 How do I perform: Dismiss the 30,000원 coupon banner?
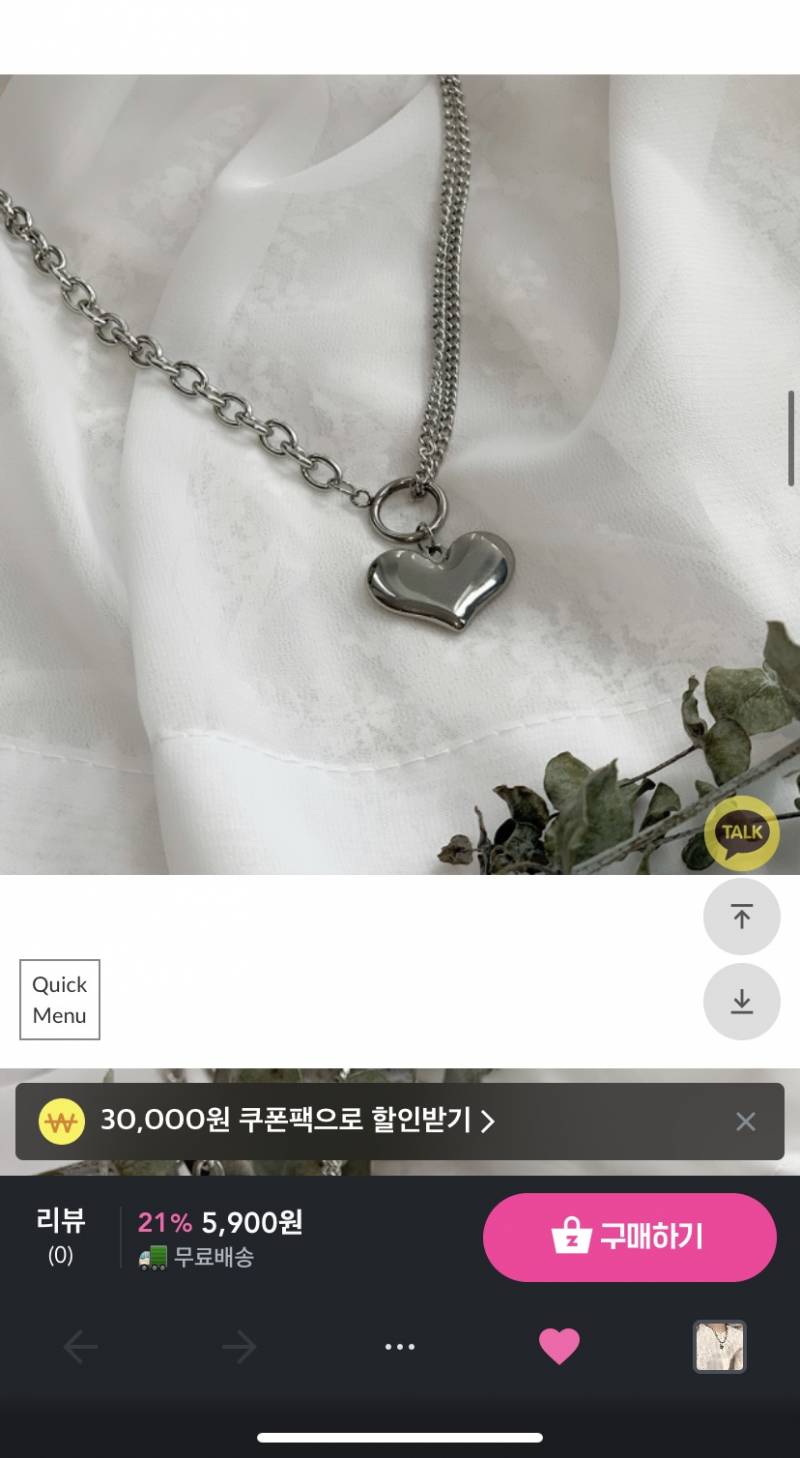745,1121
